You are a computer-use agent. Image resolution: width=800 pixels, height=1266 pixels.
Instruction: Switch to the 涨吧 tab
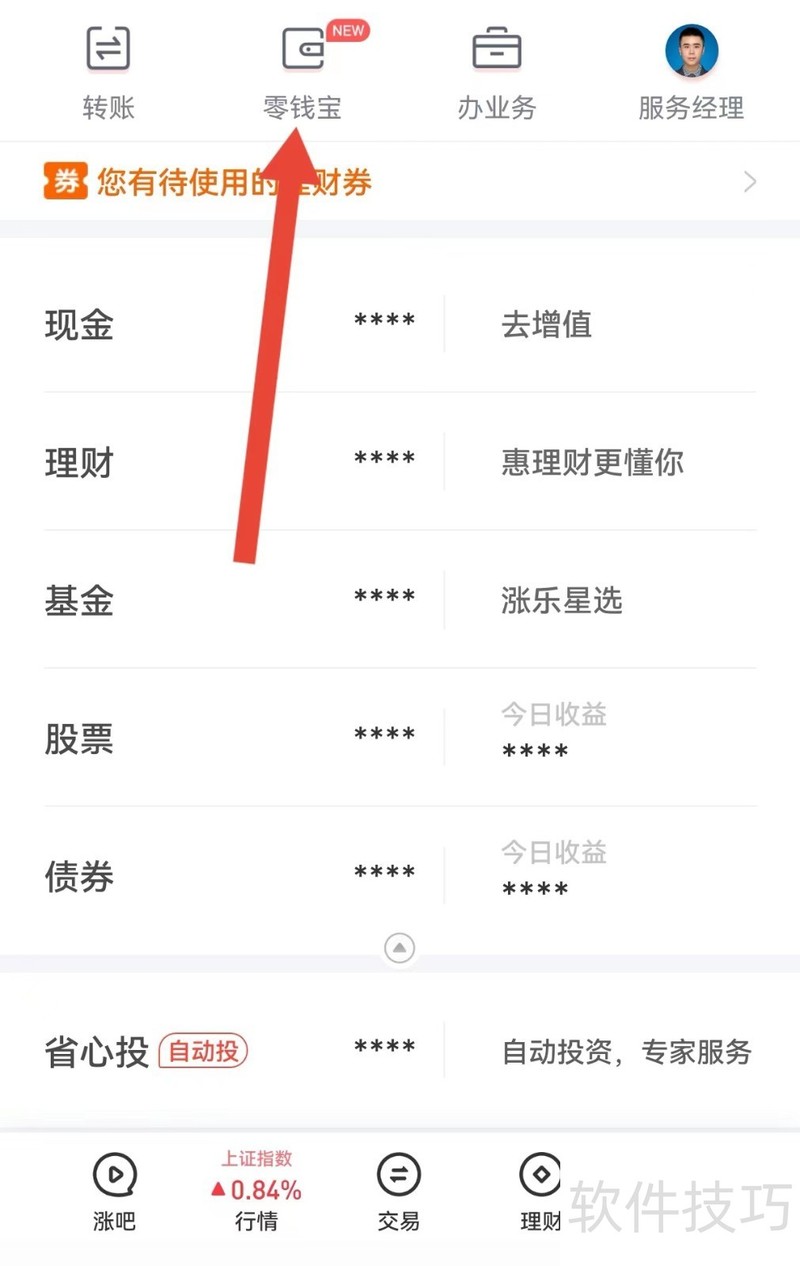tap(114, 1192)
